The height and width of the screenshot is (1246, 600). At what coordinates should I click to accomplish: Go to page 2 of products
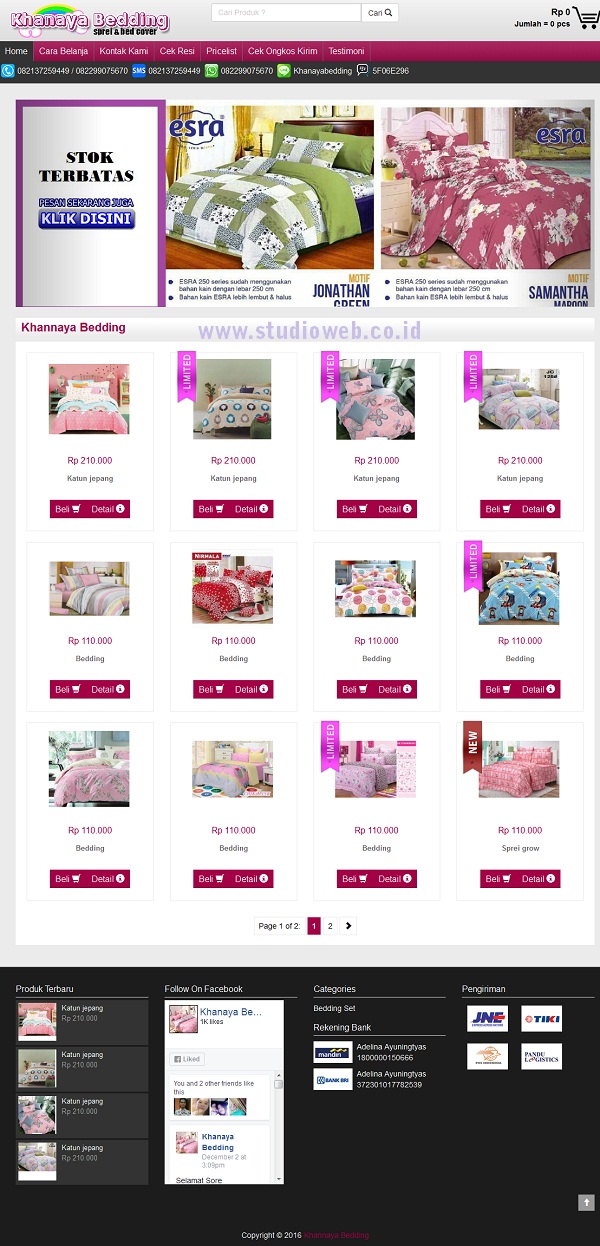tap(330, 926)
